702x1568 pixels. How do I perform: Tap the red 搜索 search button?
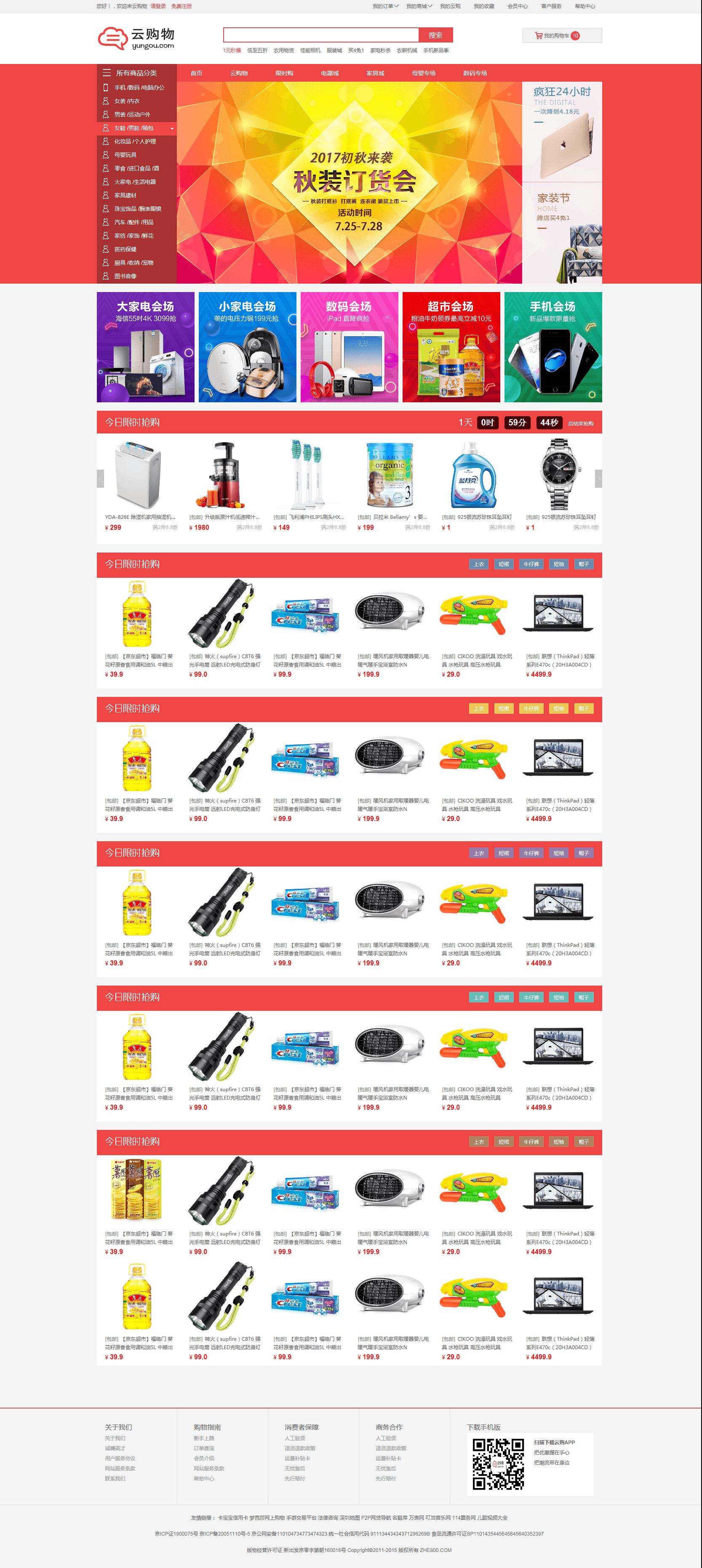click(x=435, y=35)
